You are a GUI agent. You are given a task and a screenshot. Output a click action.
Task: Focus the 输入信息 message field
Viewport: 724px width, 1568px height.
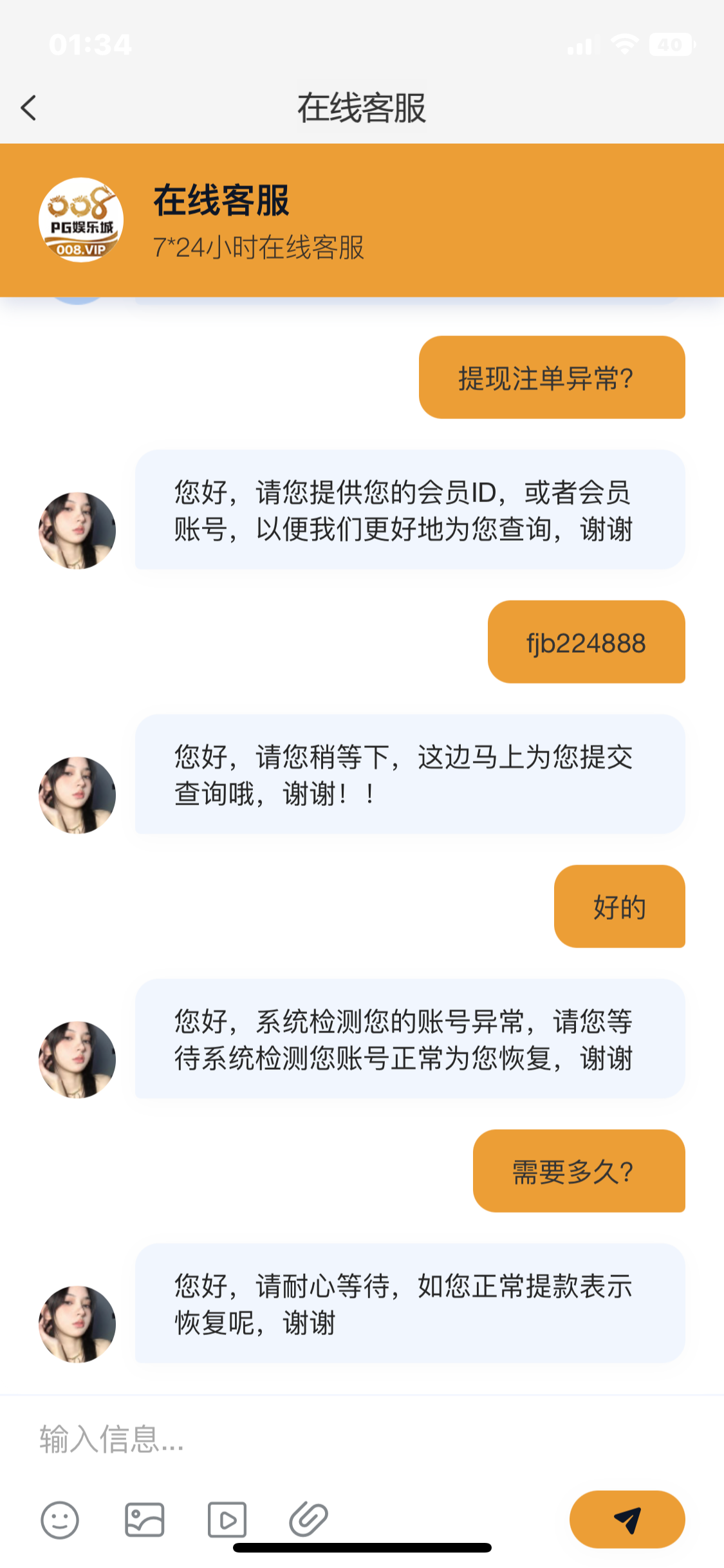[322, 1439]
